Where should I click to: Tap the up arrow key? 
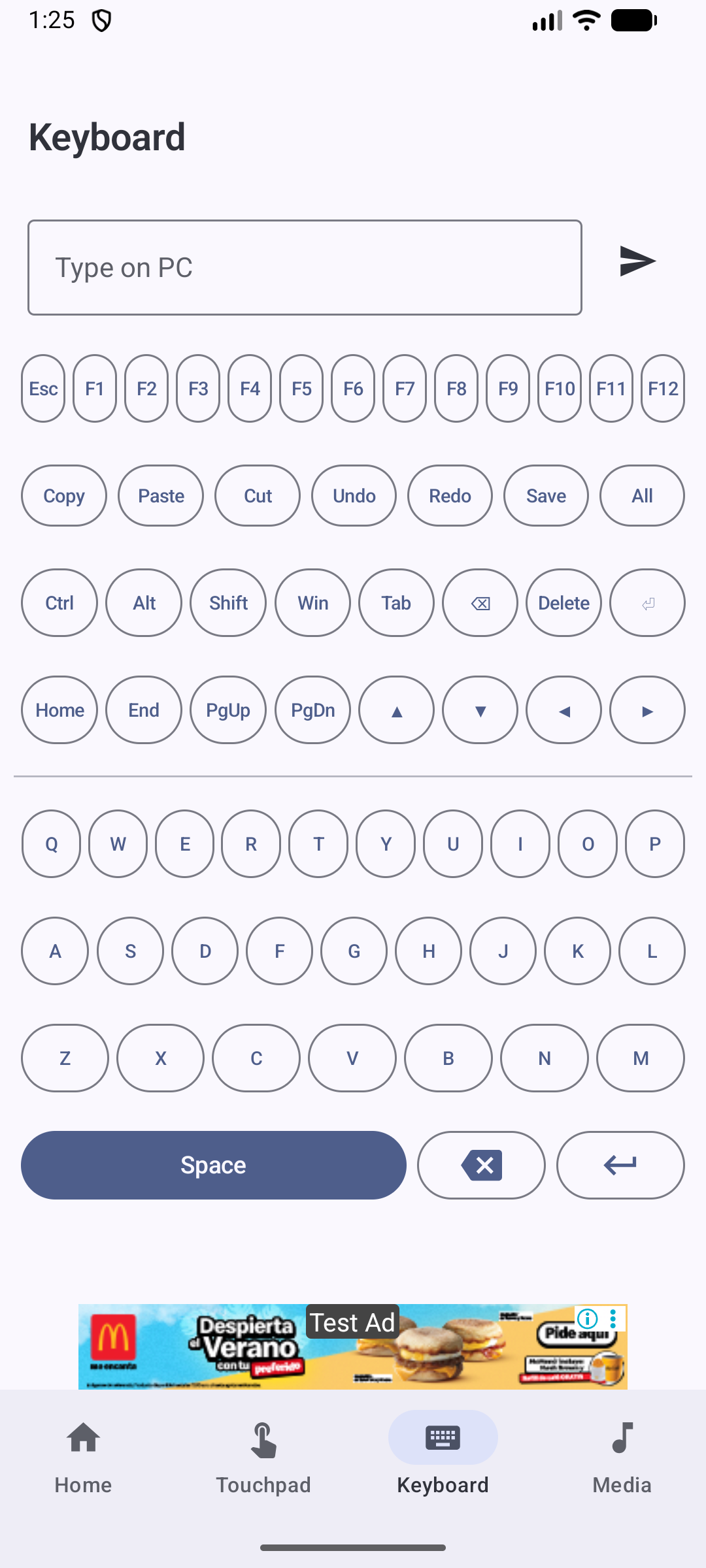tap(396, 710)
